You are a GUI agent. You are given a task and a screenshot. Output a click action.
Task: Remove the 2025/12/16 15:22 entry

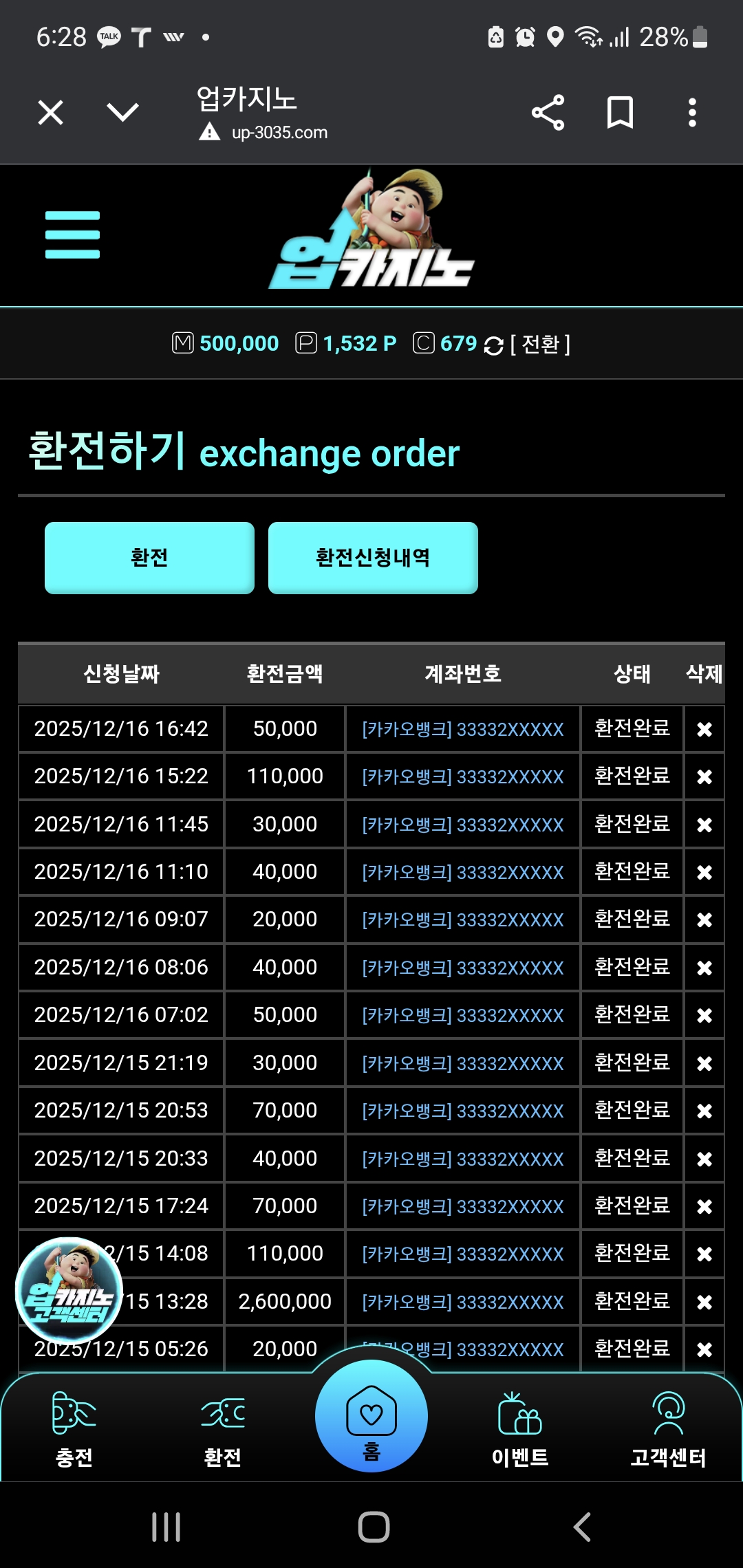(704, 776)
